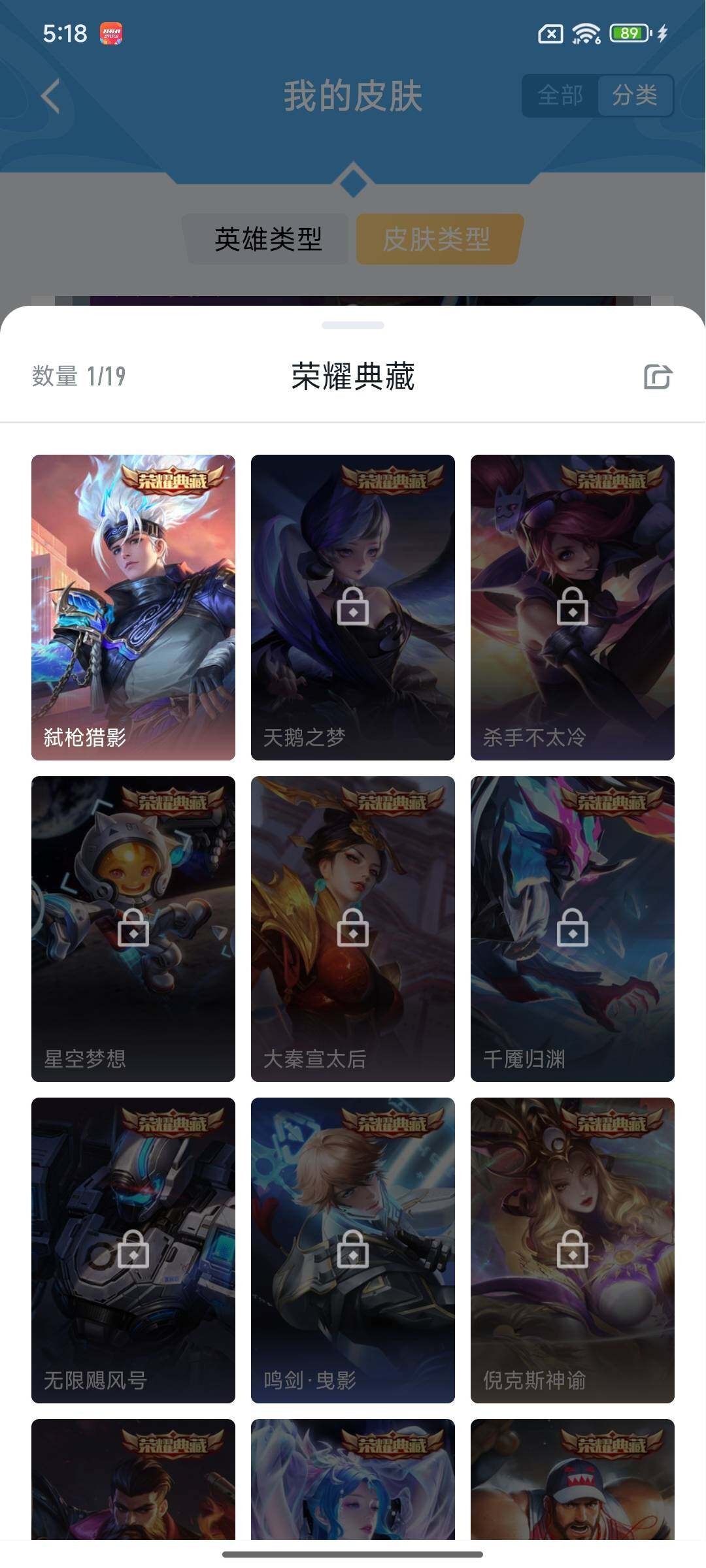Open the 弑枪猎影 skin card
706x1568 pixels.
(133, 608)
